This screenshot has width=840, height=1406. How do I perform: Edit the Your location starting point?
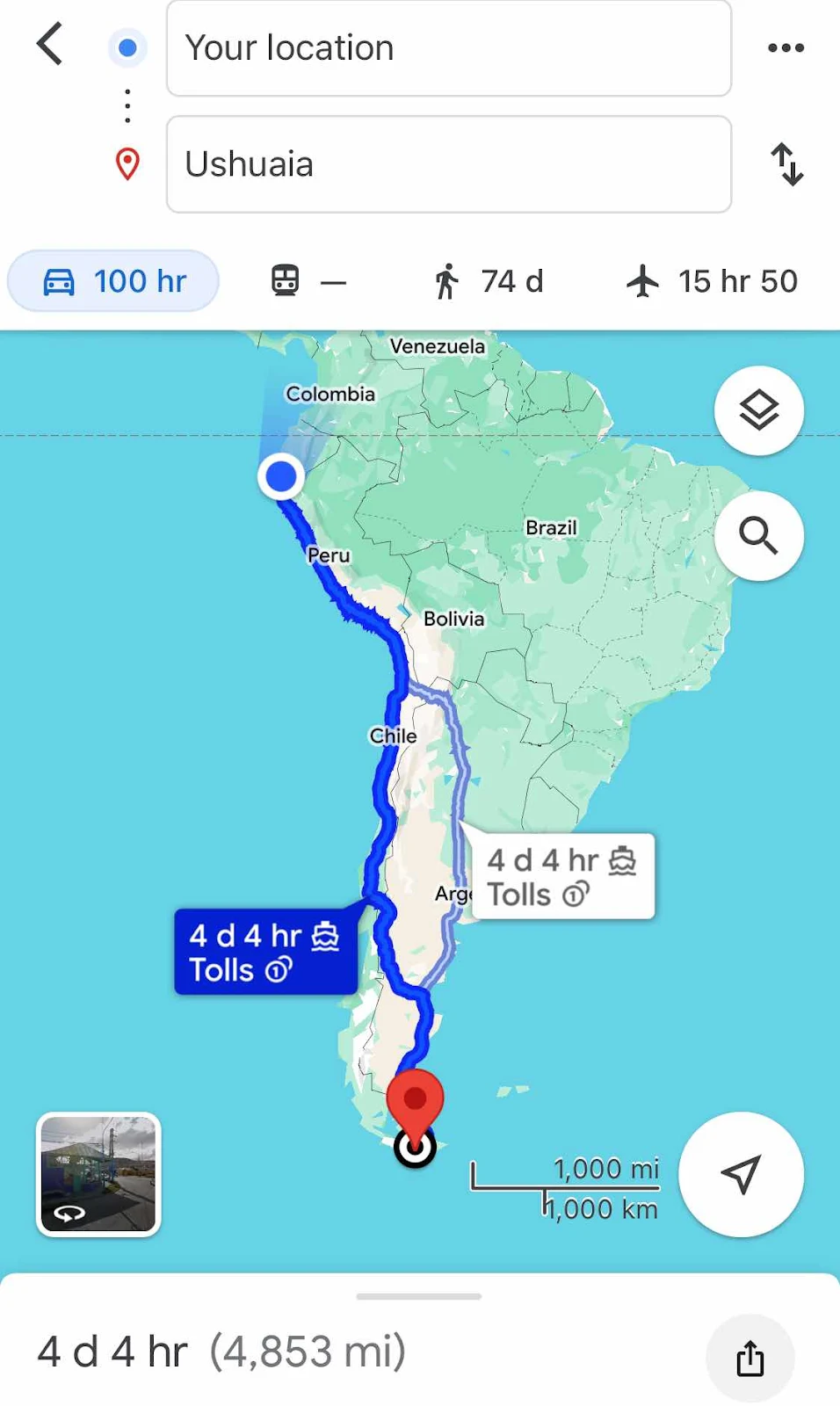[x=448, y=48]
